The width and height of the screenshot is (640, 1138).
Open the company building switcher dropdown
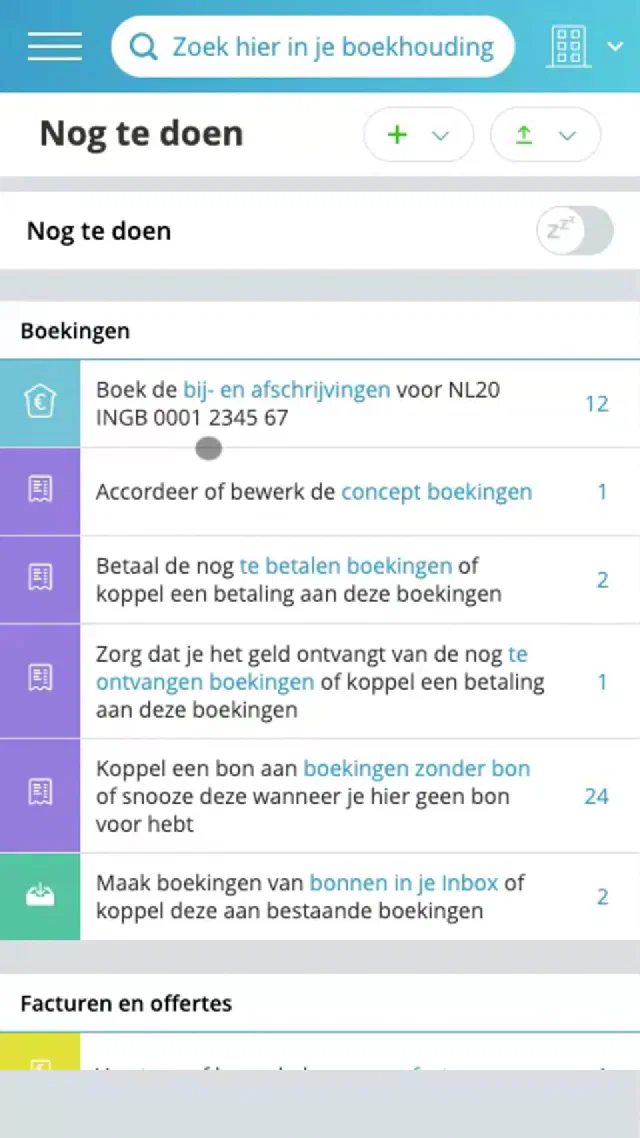pos(584,46)
